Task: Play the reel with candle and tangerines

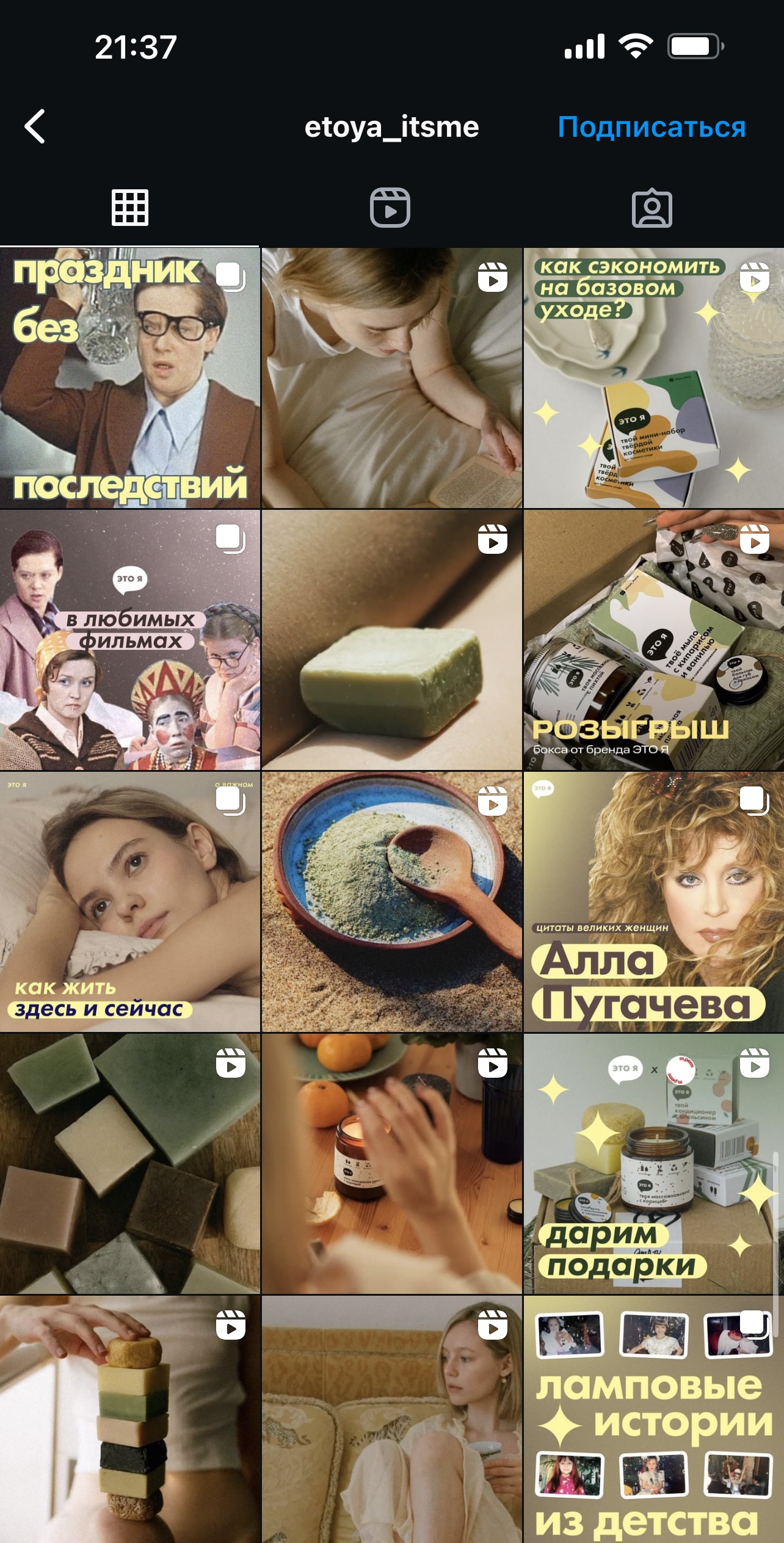Action: pyautogui.click(x=391, y=1163)
